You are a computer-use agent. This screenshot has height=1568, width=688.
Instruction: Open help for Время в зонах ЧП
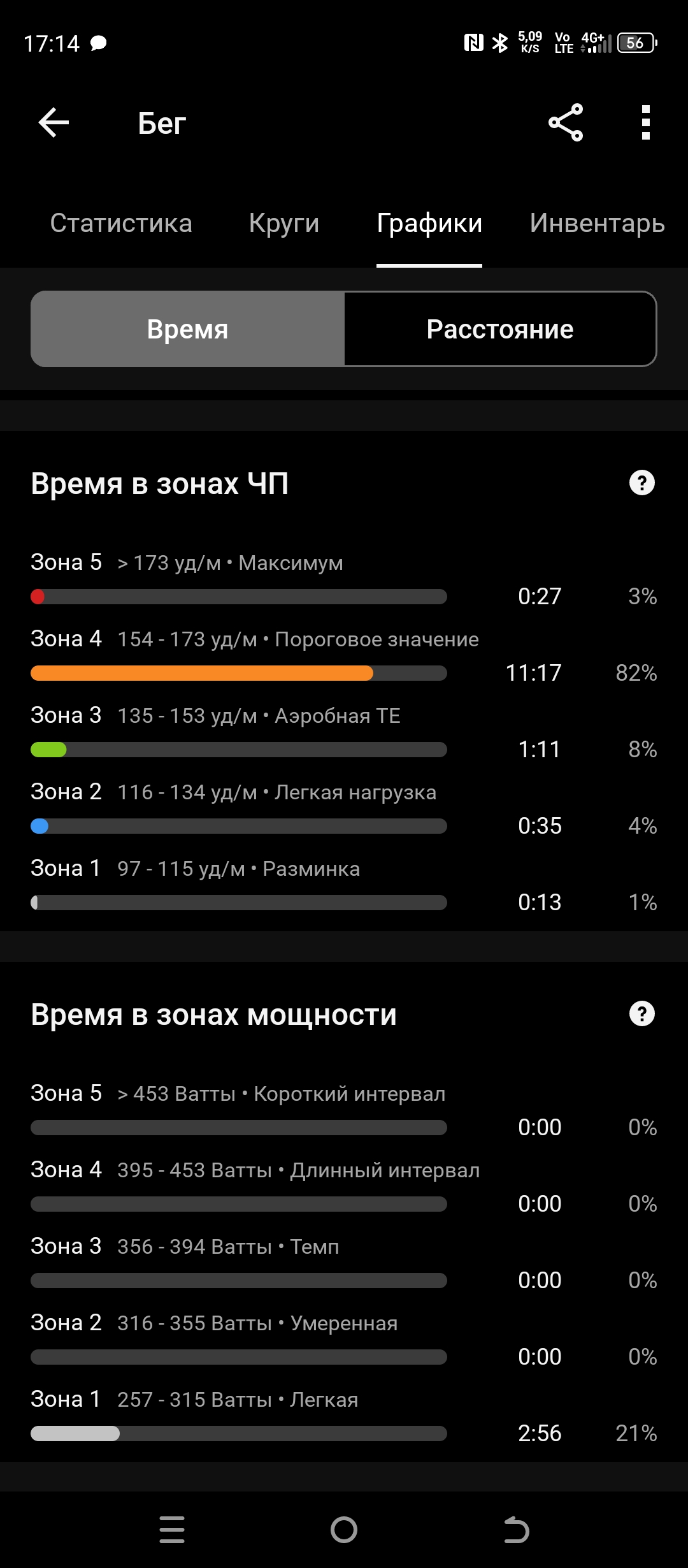[641, 483]
